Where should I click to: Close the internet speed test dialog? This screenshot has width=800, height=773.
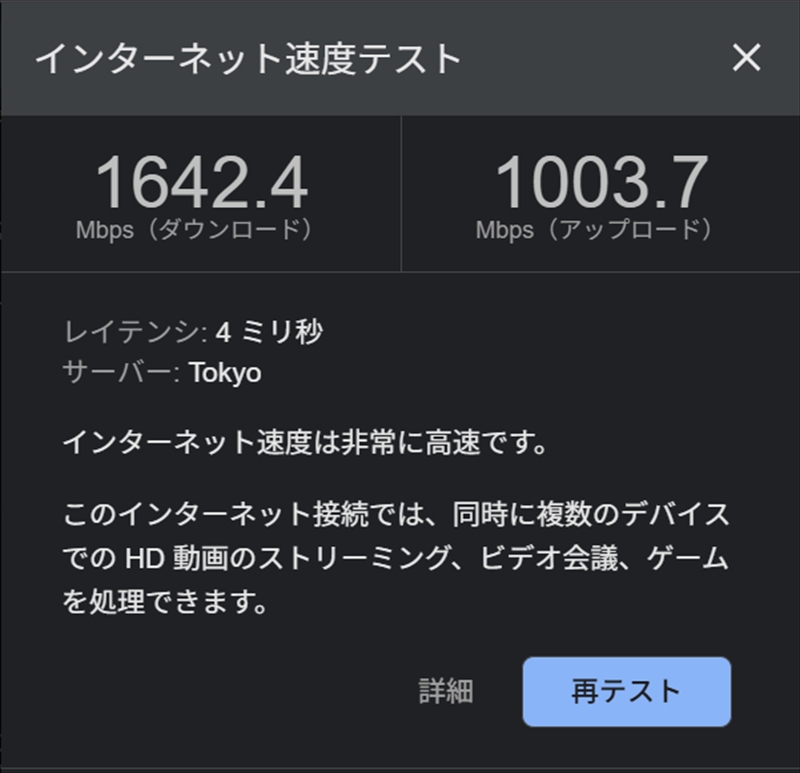(x=746, y=58)
